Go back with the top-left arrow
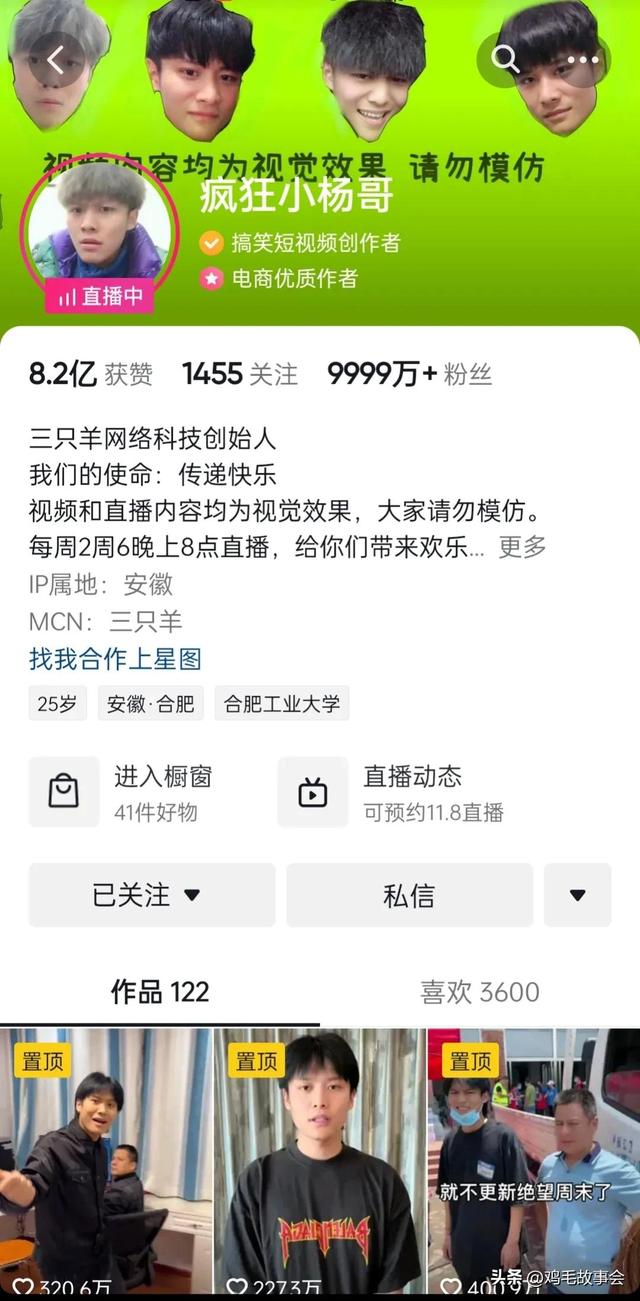Image resolution: width=640 pixels, height=1301 pixels. point(56,60)
